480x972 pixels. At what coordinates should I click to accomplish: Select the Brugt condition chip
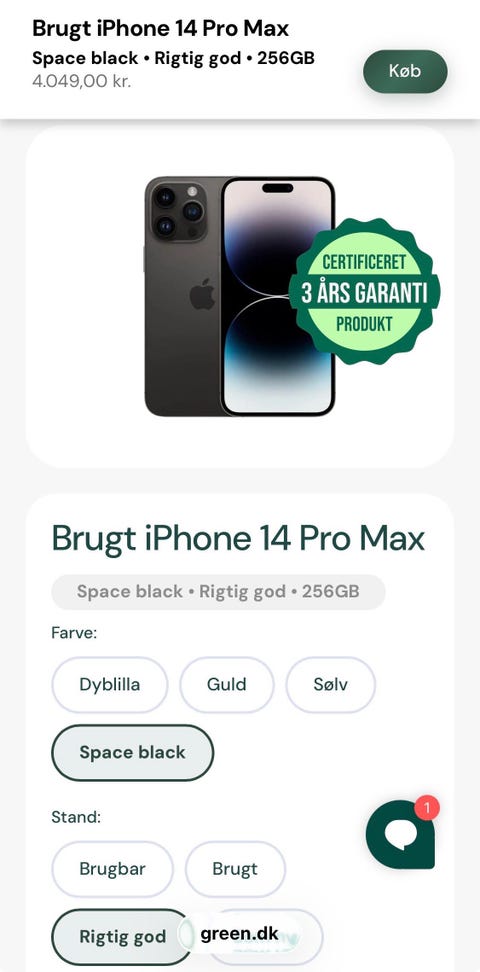point(235,869)
